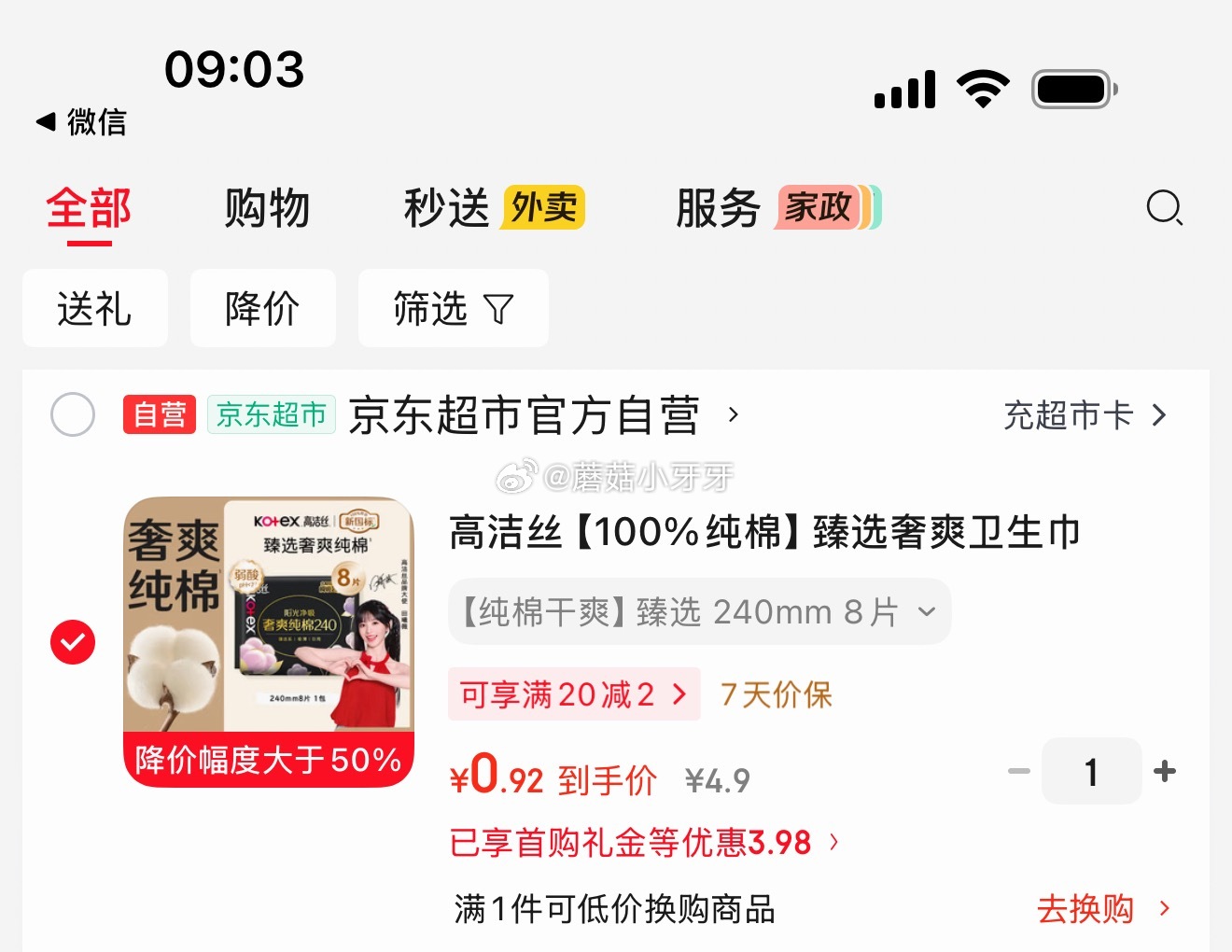Viewport: 1232px width, 952px height.
Task: Change the 【纯棉干爽】臻选 240mm 8片 spec
Action: tap(699, 612)
